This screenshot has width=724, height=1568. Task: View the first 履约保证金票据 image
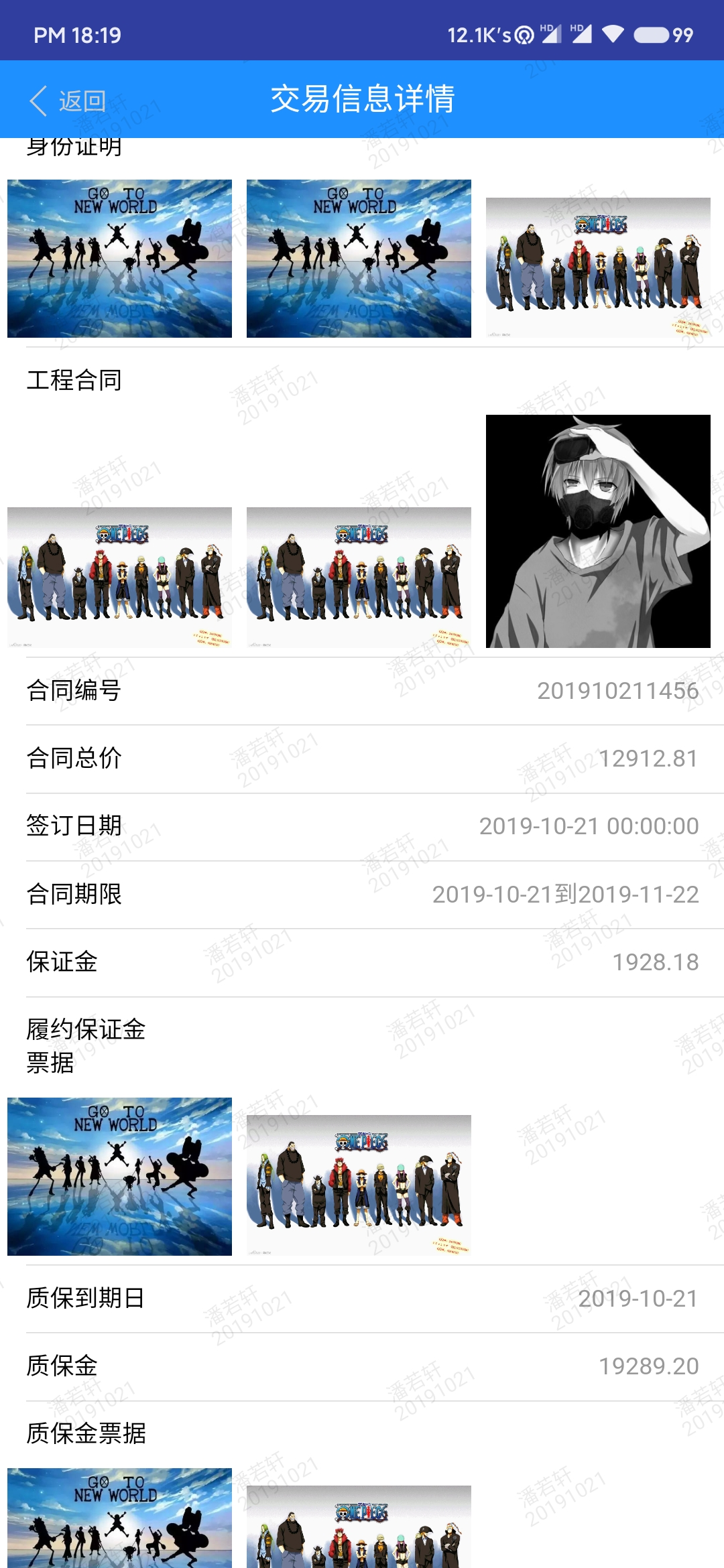click(x=119, y=1177)
